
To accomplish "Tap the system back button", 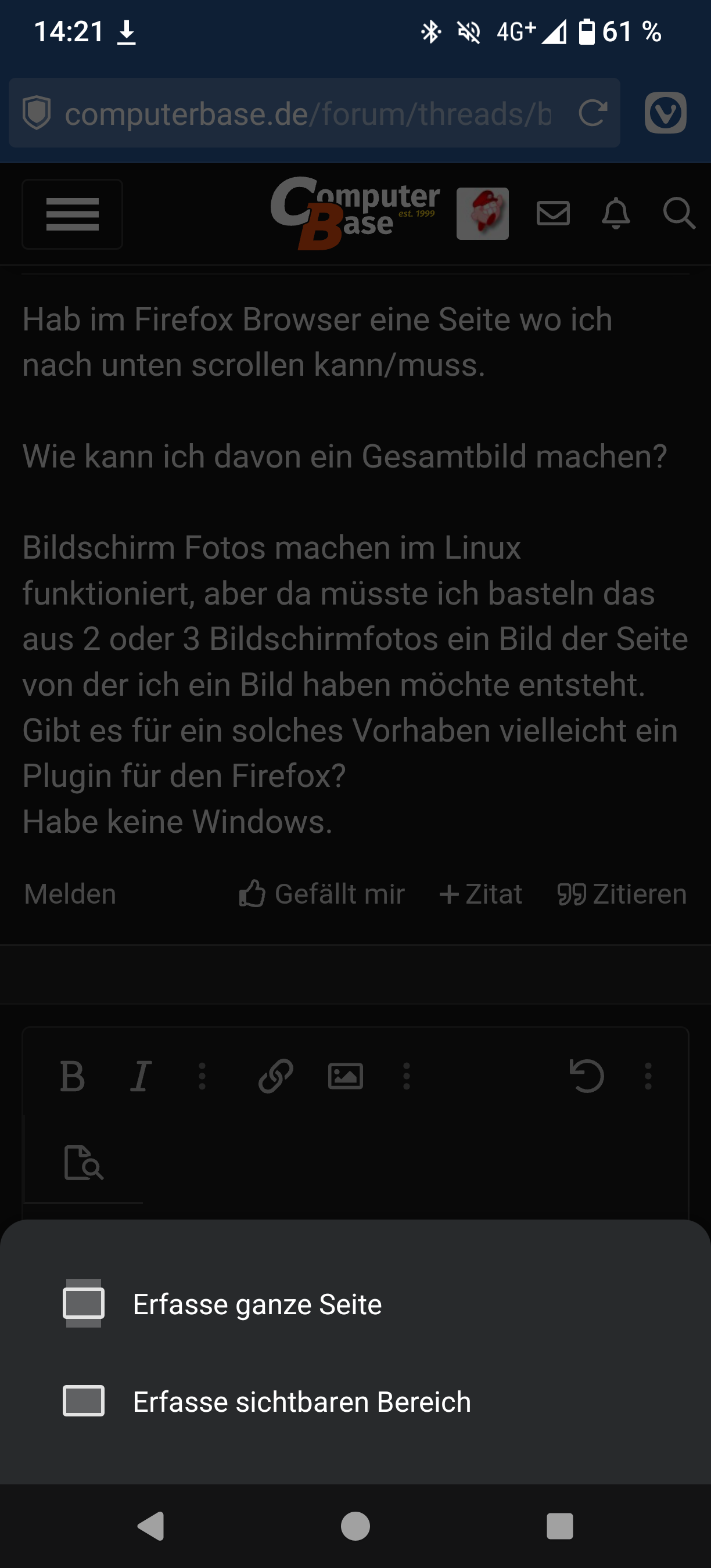I will pyautogui.click(x=151, y=1526).
